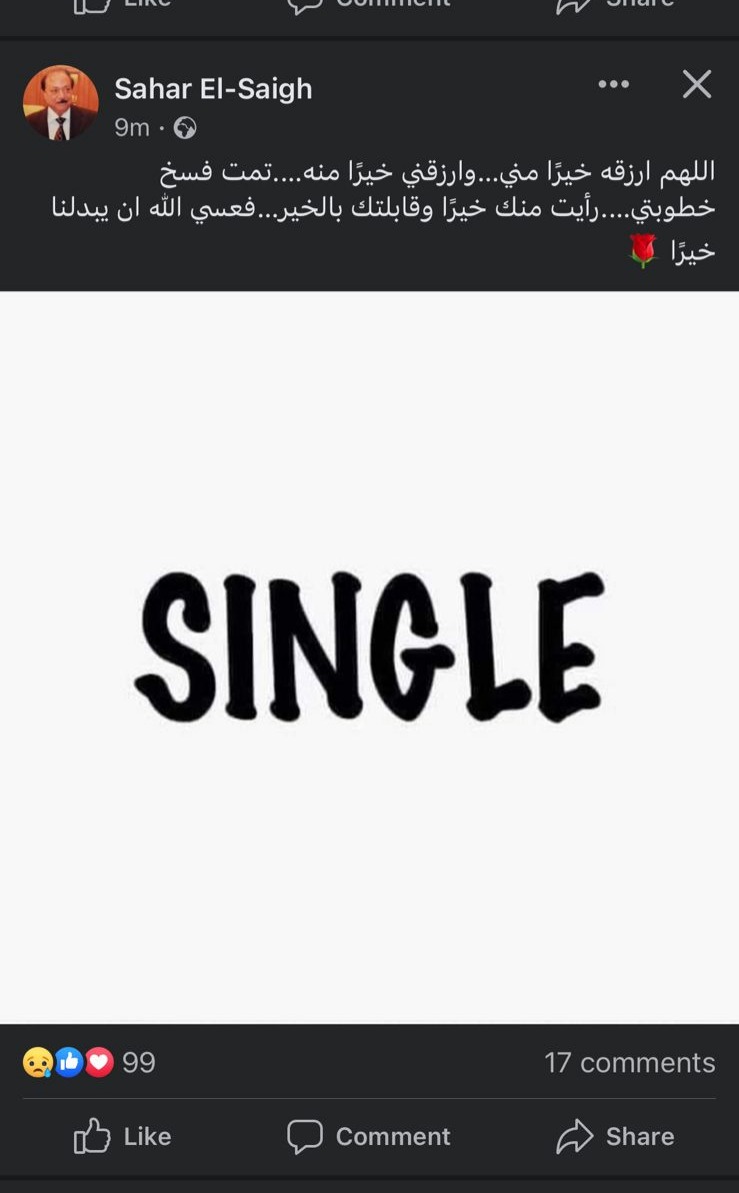This screenshot has height=1193, width=739.
Task: Hide Sahar El-Saigh's post with X
Action: coord(697,85)
